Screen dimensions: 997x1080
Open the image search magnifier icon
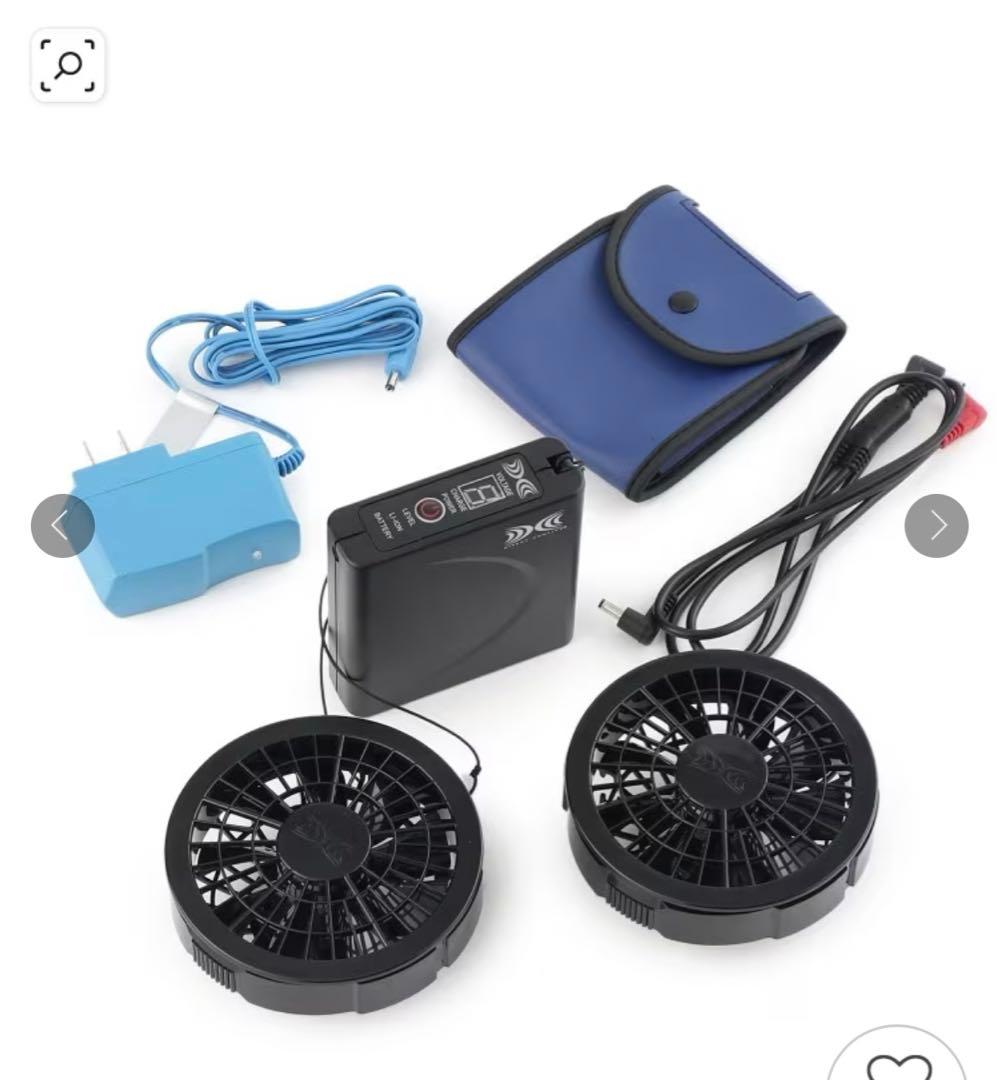point(68,66)
